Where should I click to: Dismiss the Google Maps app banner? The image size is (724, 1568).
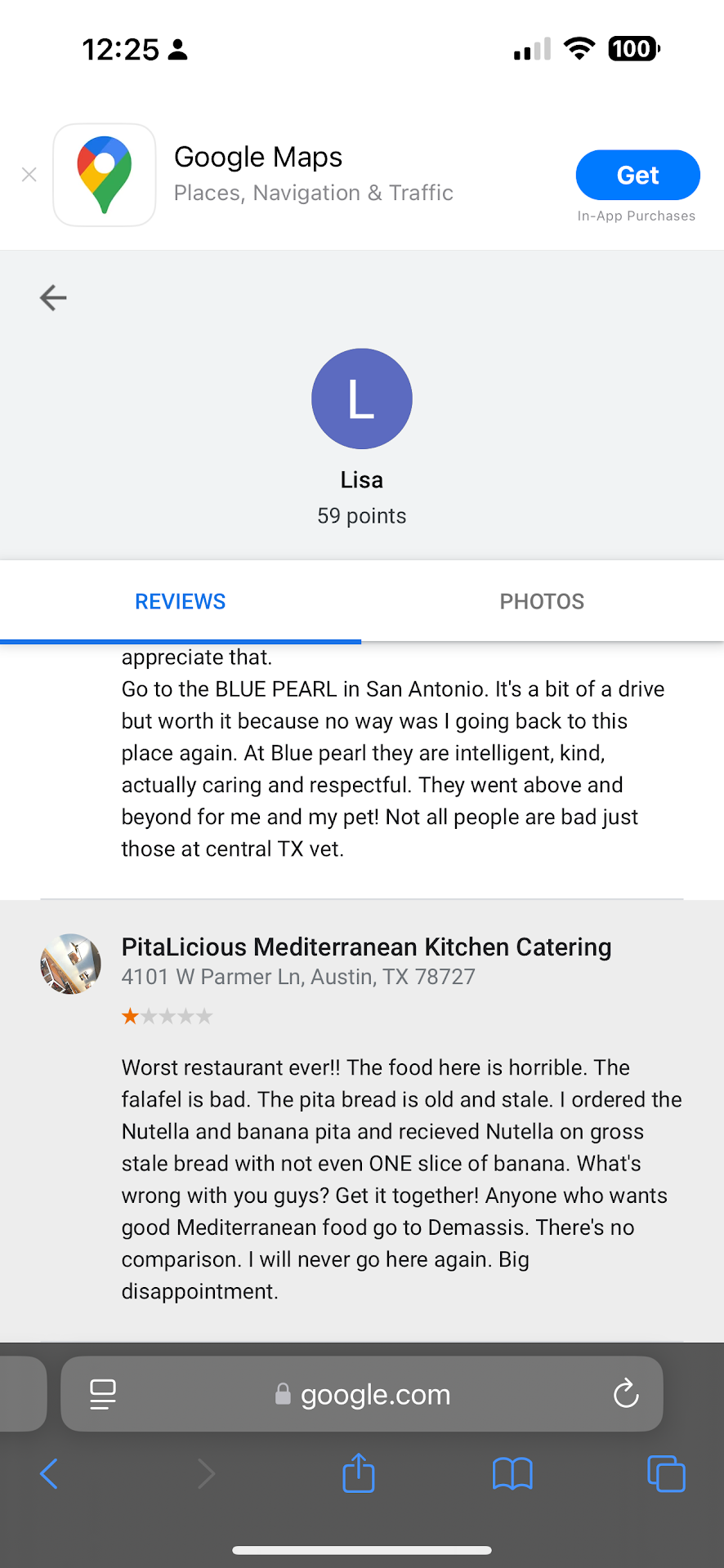(x=29, y=175)
